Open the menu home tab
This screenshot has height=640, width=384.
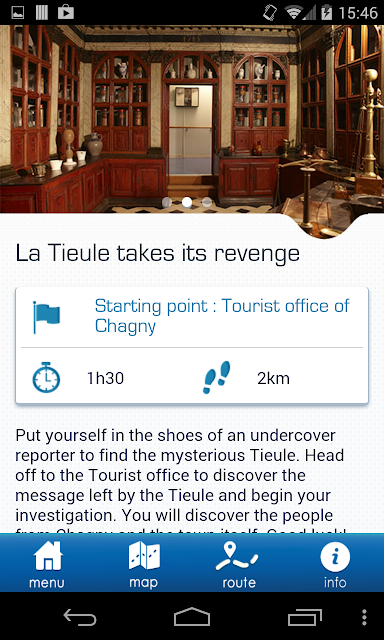(47, 563)
